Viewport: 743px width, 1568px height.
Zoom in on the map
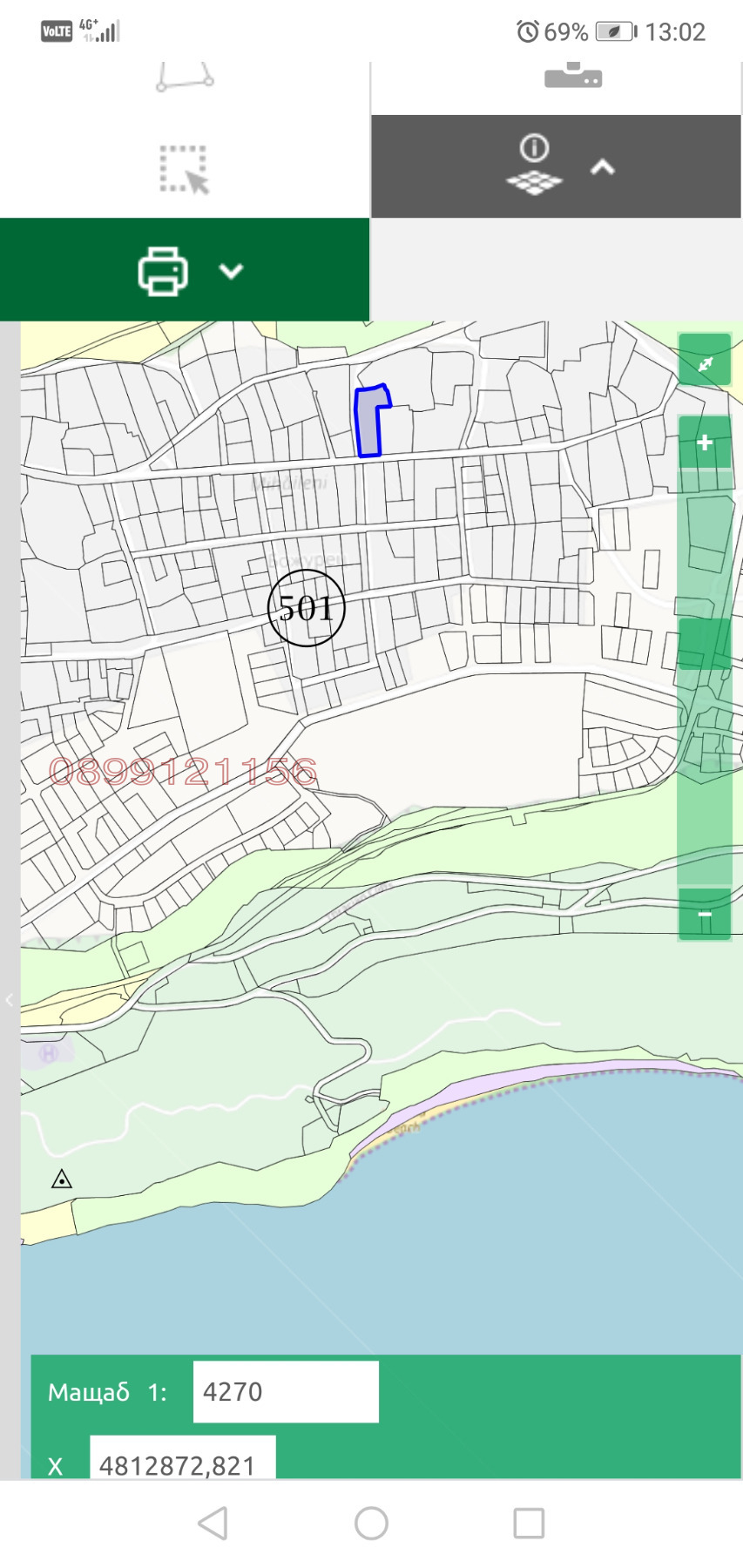tap(705, 443)
